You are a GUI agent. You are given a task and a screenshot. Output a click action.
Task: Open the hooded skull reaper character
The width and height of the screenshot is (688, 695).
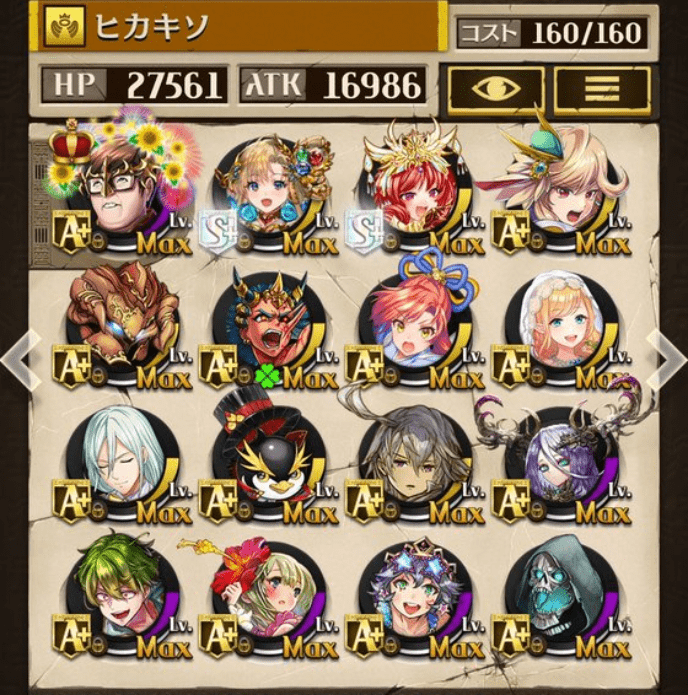(561, 597)
